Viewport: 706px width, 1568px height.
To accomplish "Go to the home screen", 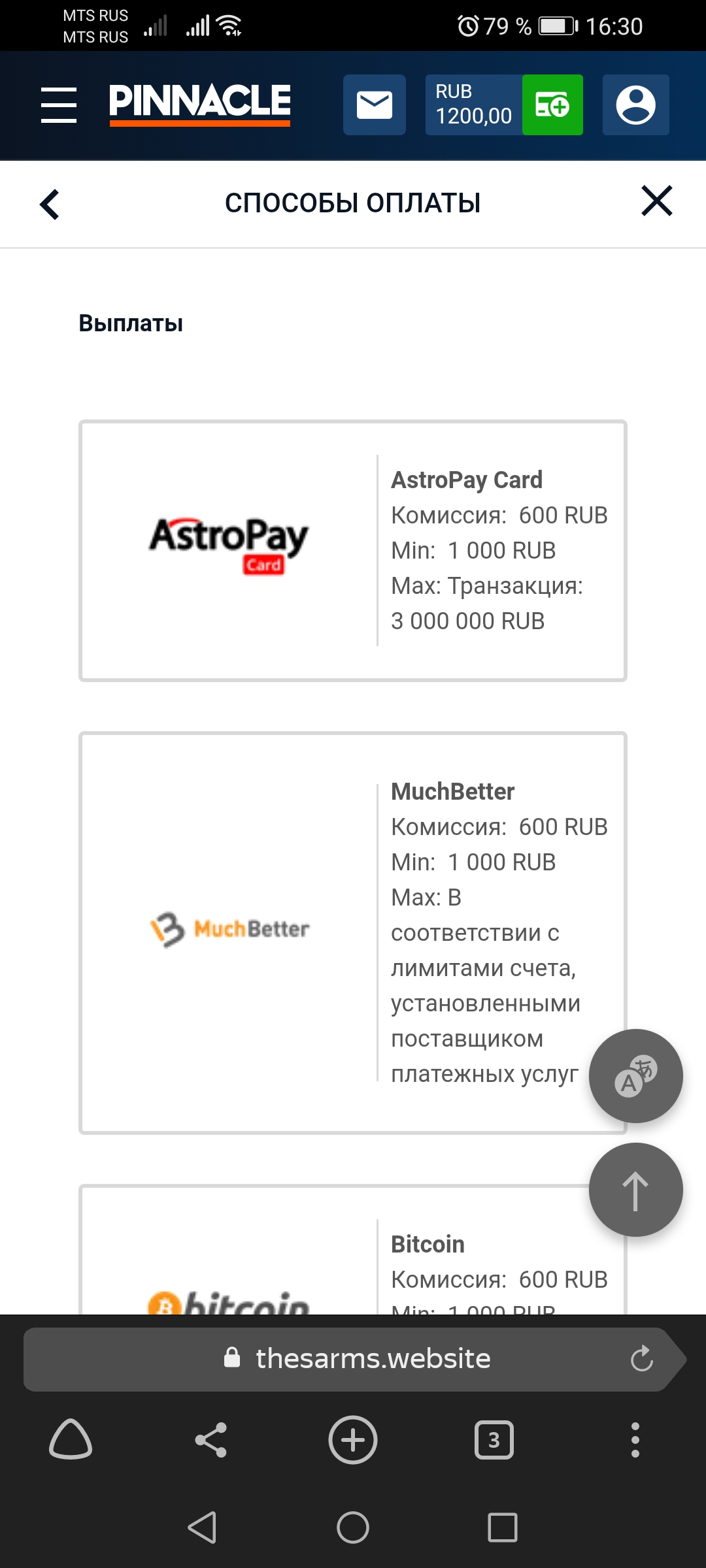I will [353, 1527].
